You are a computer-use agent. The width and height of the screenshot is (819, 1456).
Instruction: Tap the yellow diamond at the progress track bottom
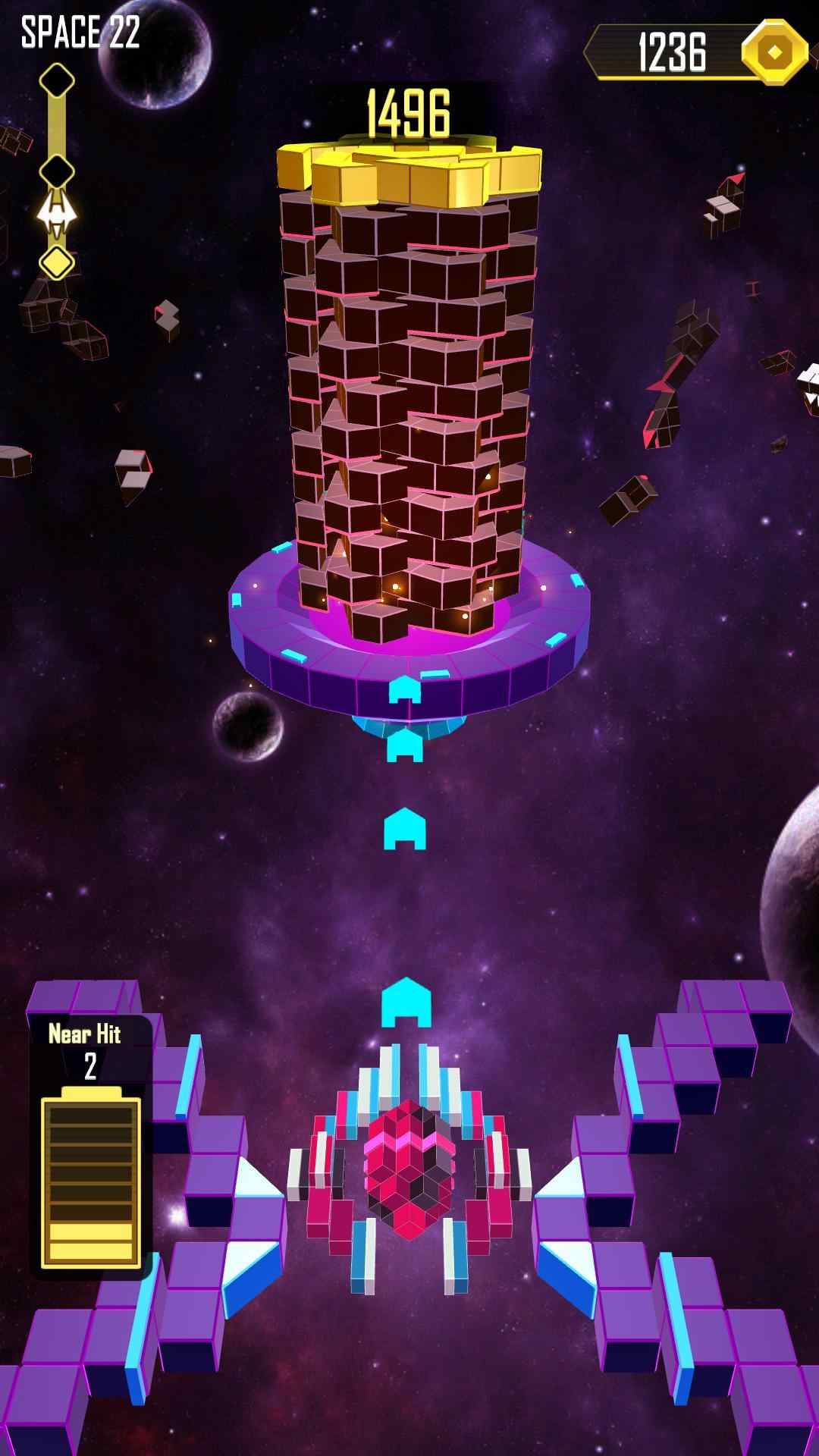click(x=56, y=262)
